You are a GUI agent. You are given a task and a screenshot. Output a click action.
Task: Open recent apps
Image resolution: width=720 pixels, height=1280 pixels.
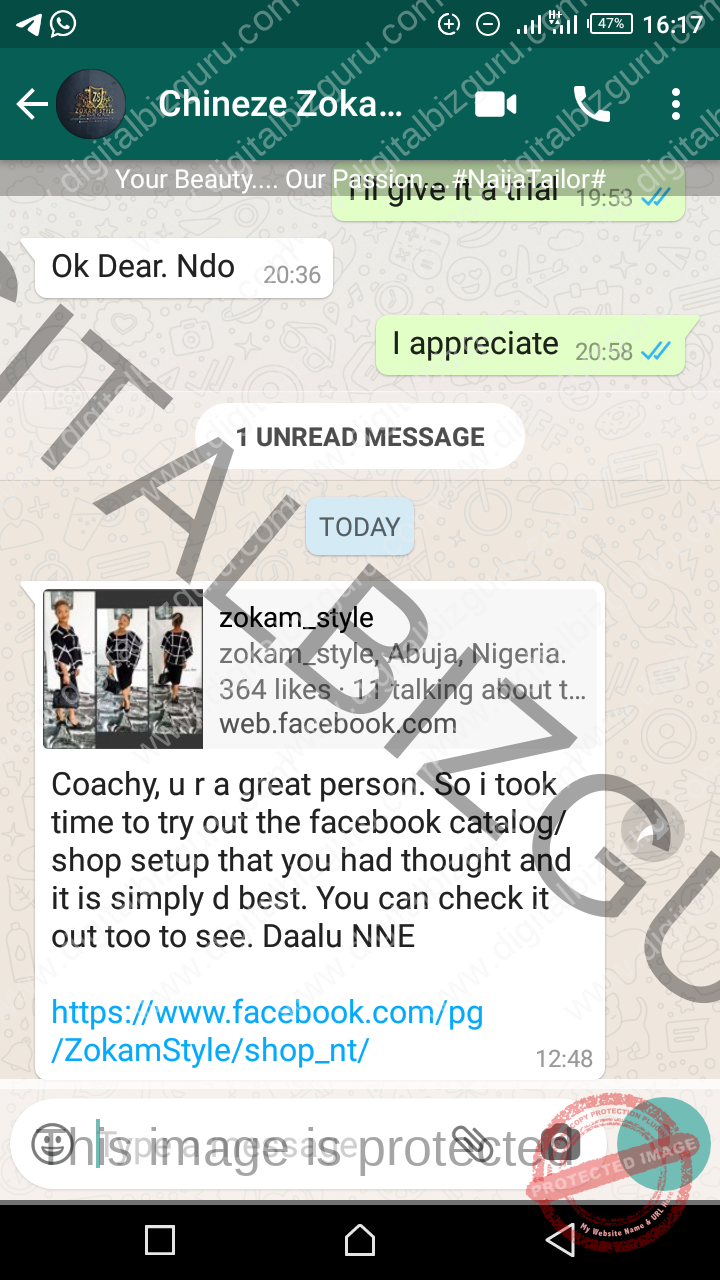[160, 1241]
